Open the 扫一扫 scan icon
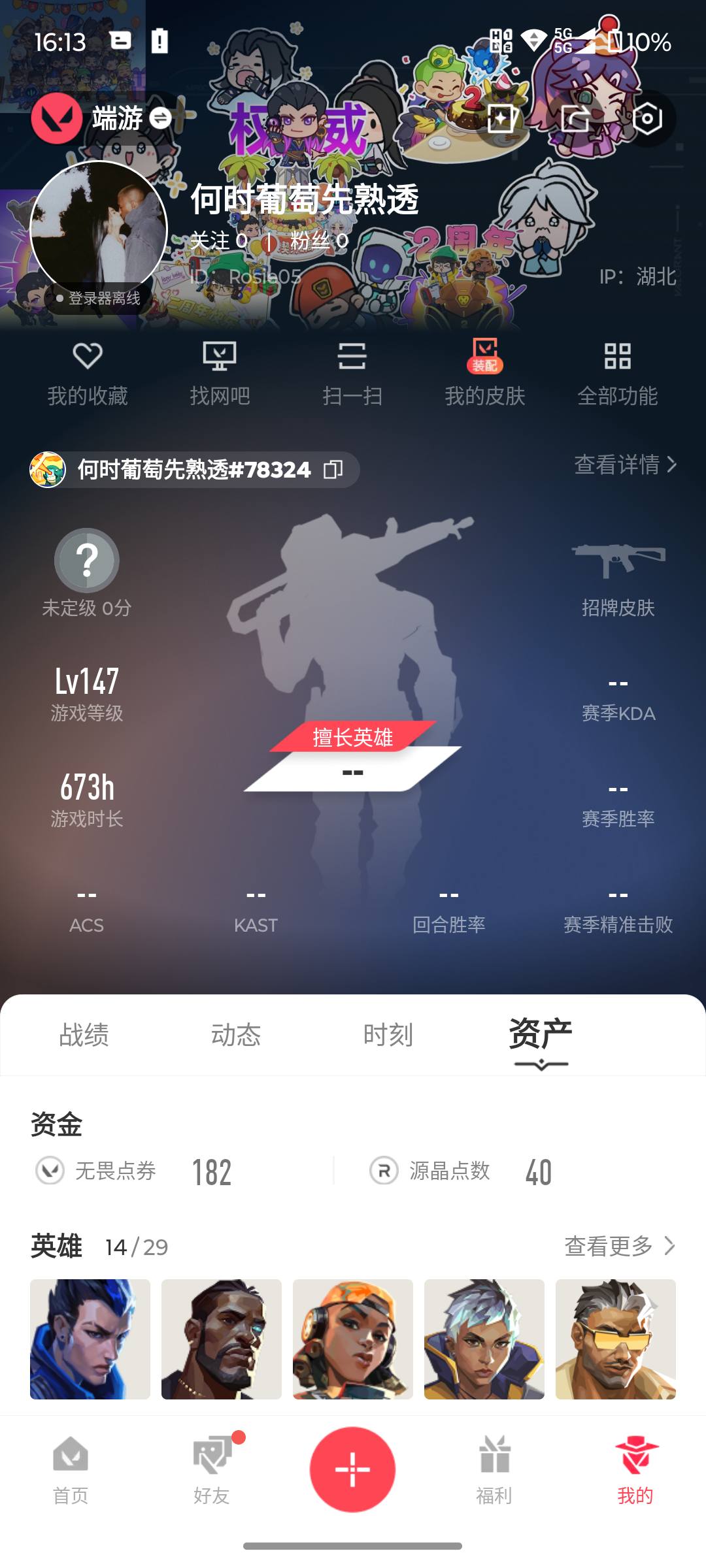Image resolution: width=706 pixels, height=1568 pixels. (352, 372)
